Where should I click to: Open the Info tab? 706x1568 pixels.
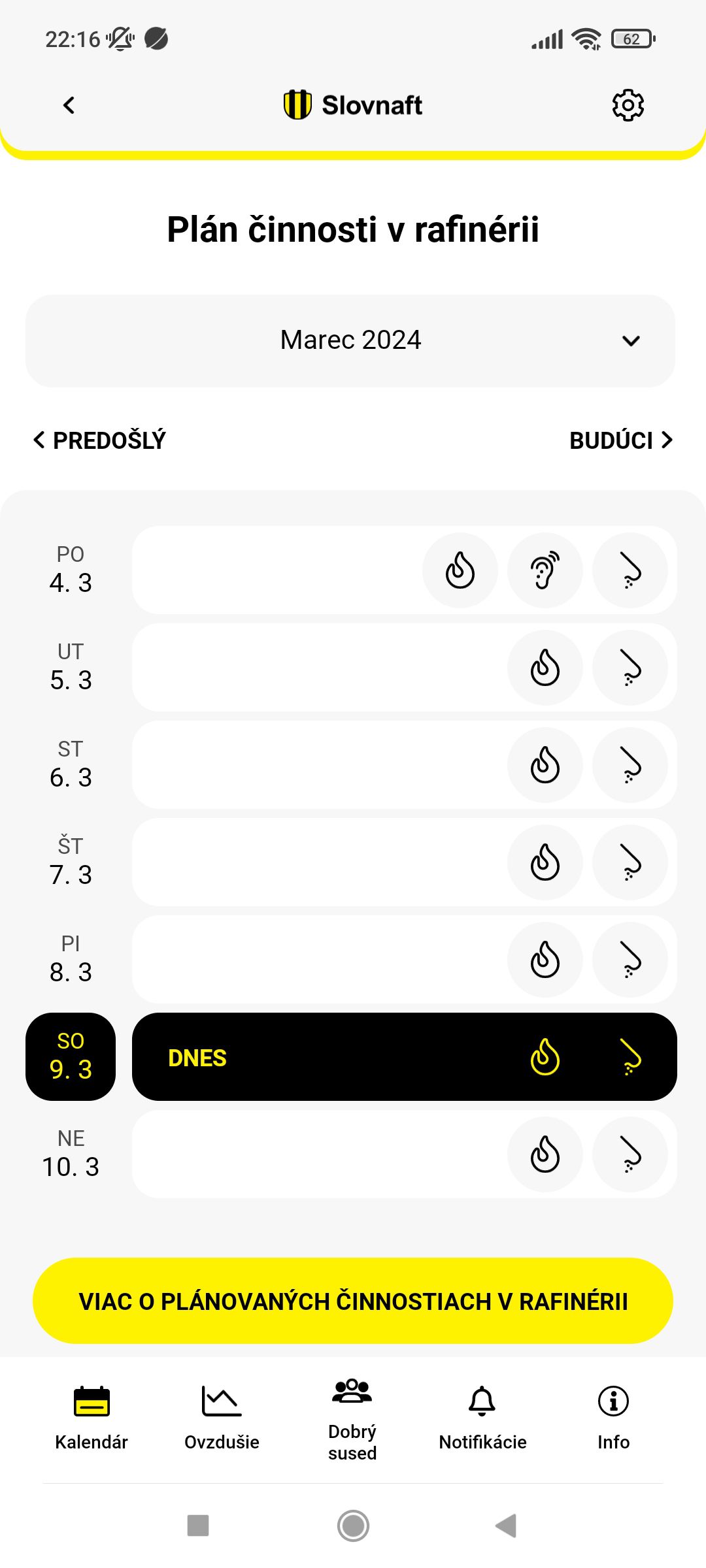[x=613, y=1416]
